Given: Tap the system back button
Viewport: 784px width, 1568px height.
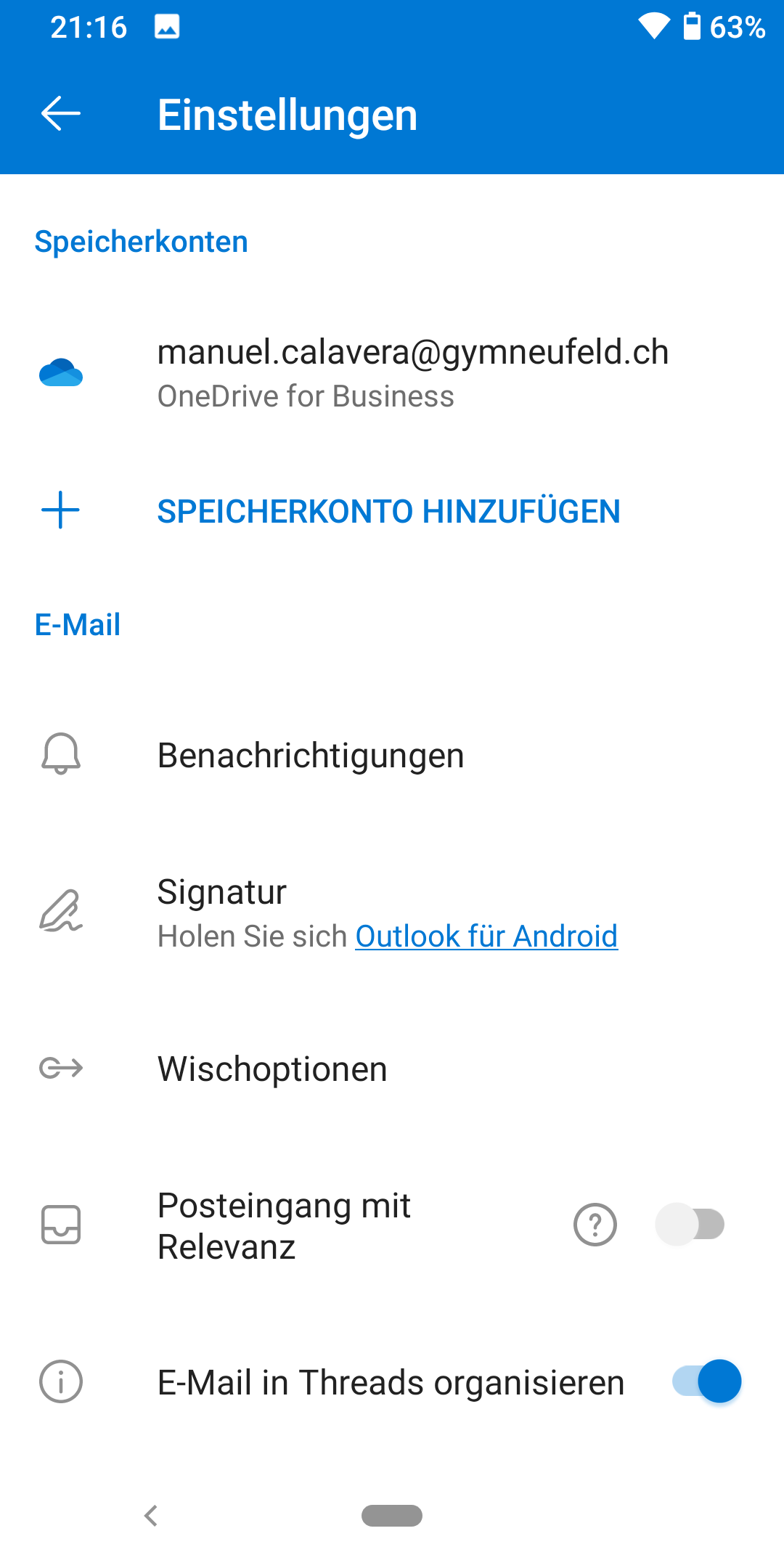Looking at the screenshot, I should coord(151,1516).
